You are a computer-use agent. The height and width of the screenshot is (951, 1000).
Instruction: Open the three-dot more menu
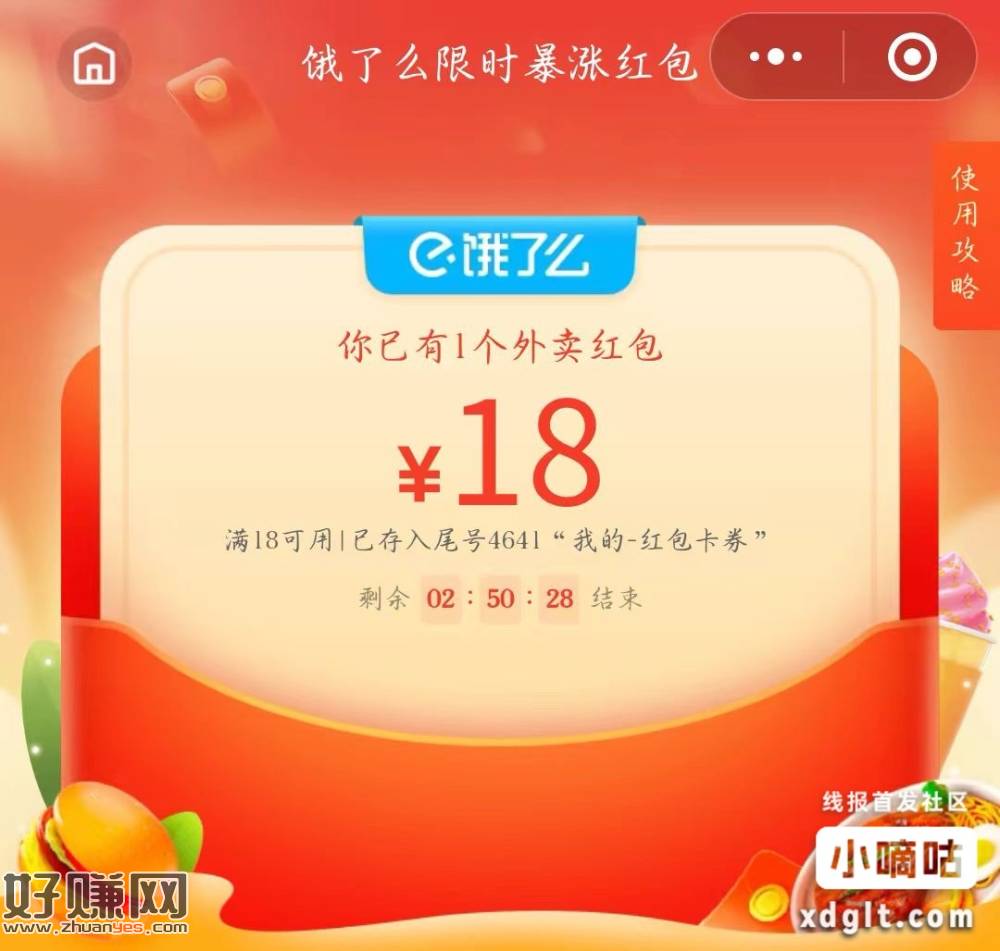(775, 58)
